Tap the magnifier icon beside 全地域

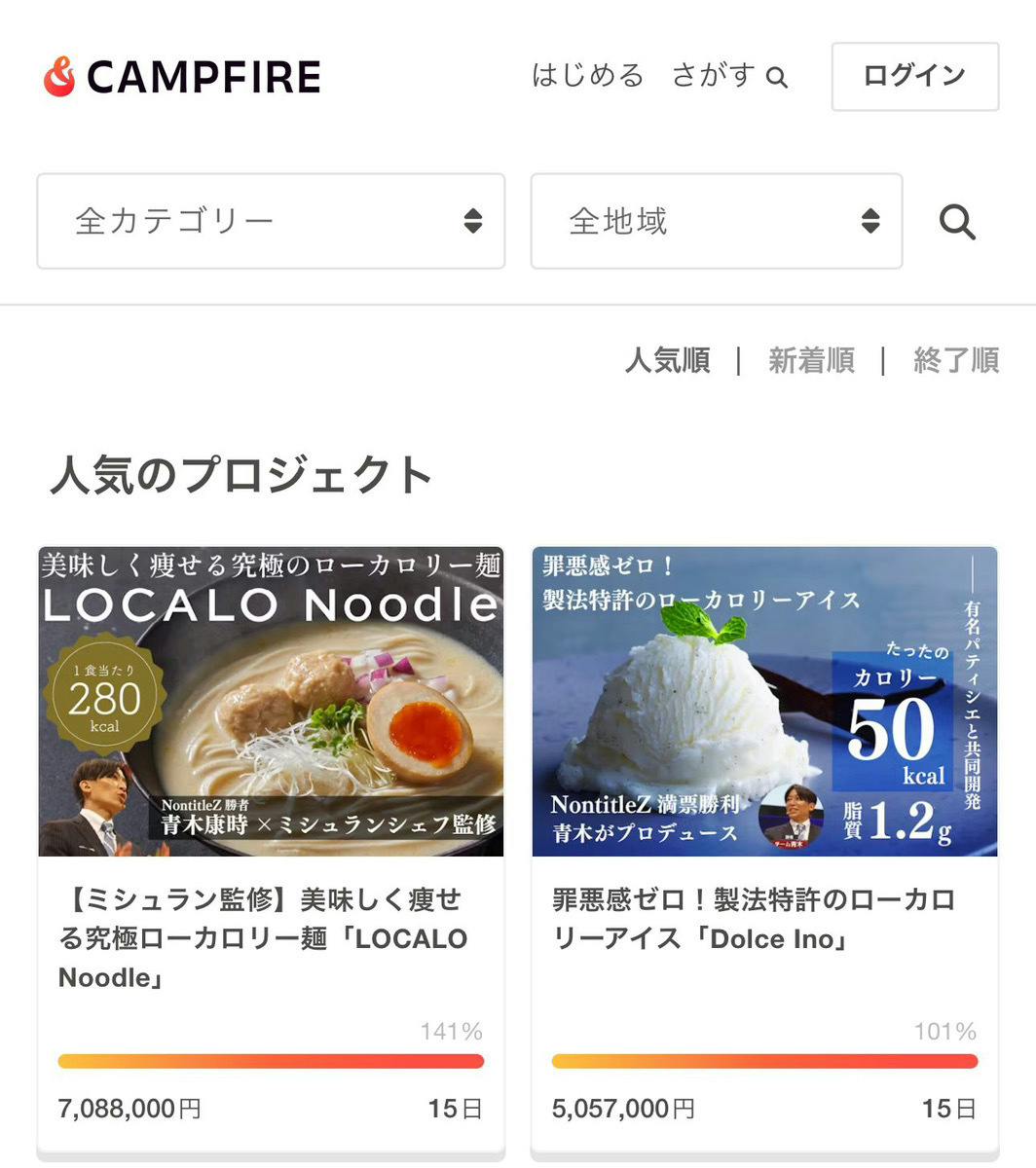(x=957, y=222)
